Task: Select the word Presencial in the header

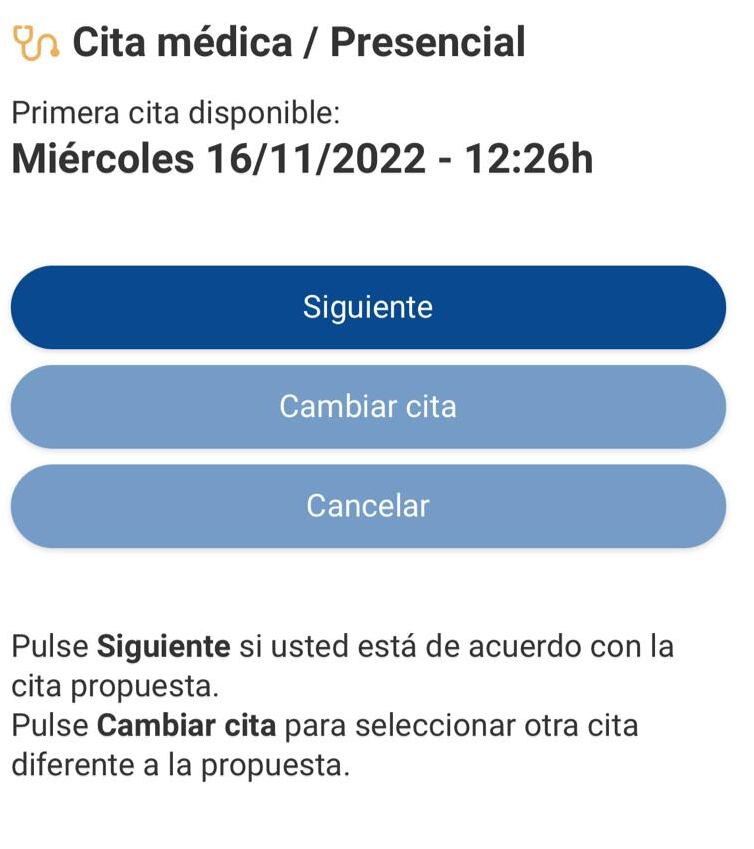Action: 430,42
